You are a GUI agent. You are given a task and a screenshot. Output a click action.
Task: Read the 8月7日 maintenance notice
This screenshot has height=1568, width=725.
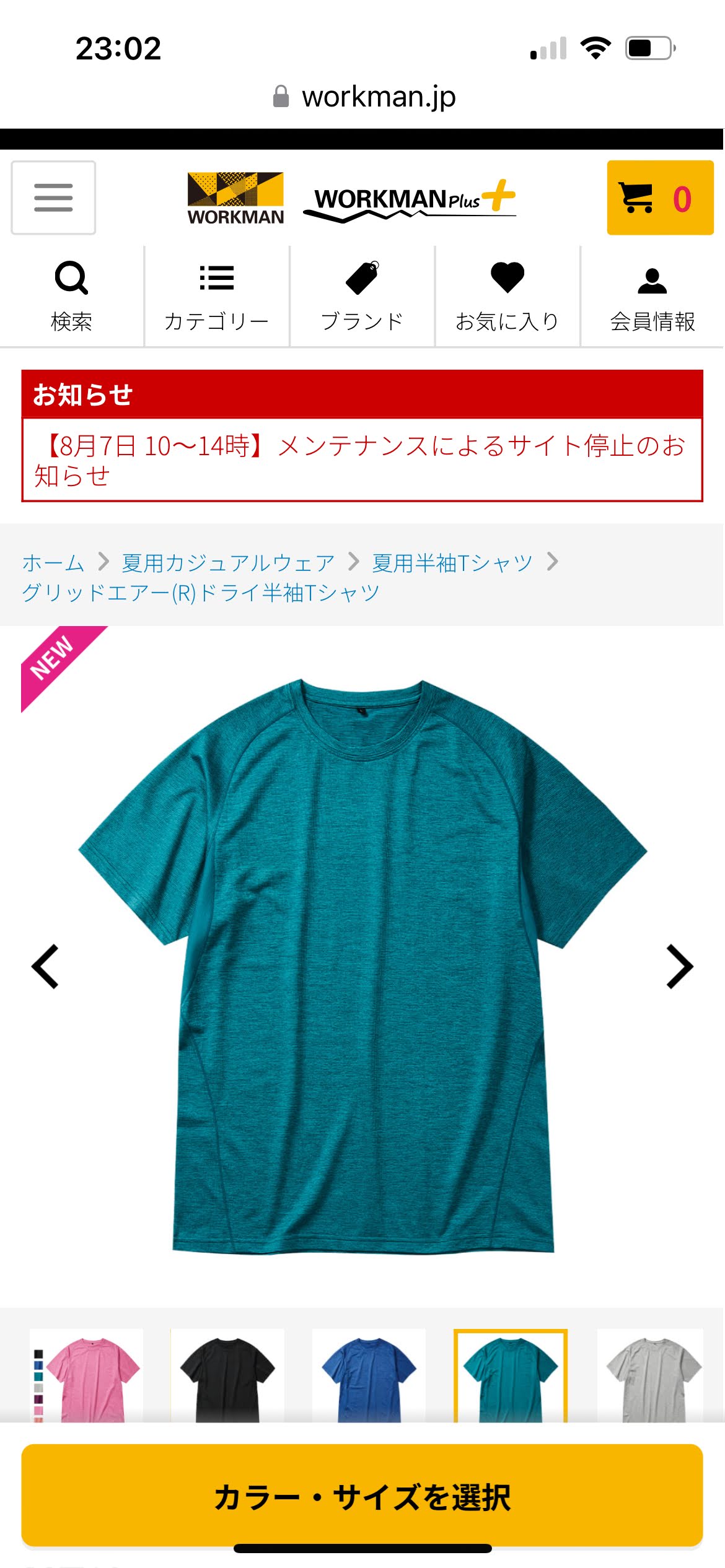point(362,460)
